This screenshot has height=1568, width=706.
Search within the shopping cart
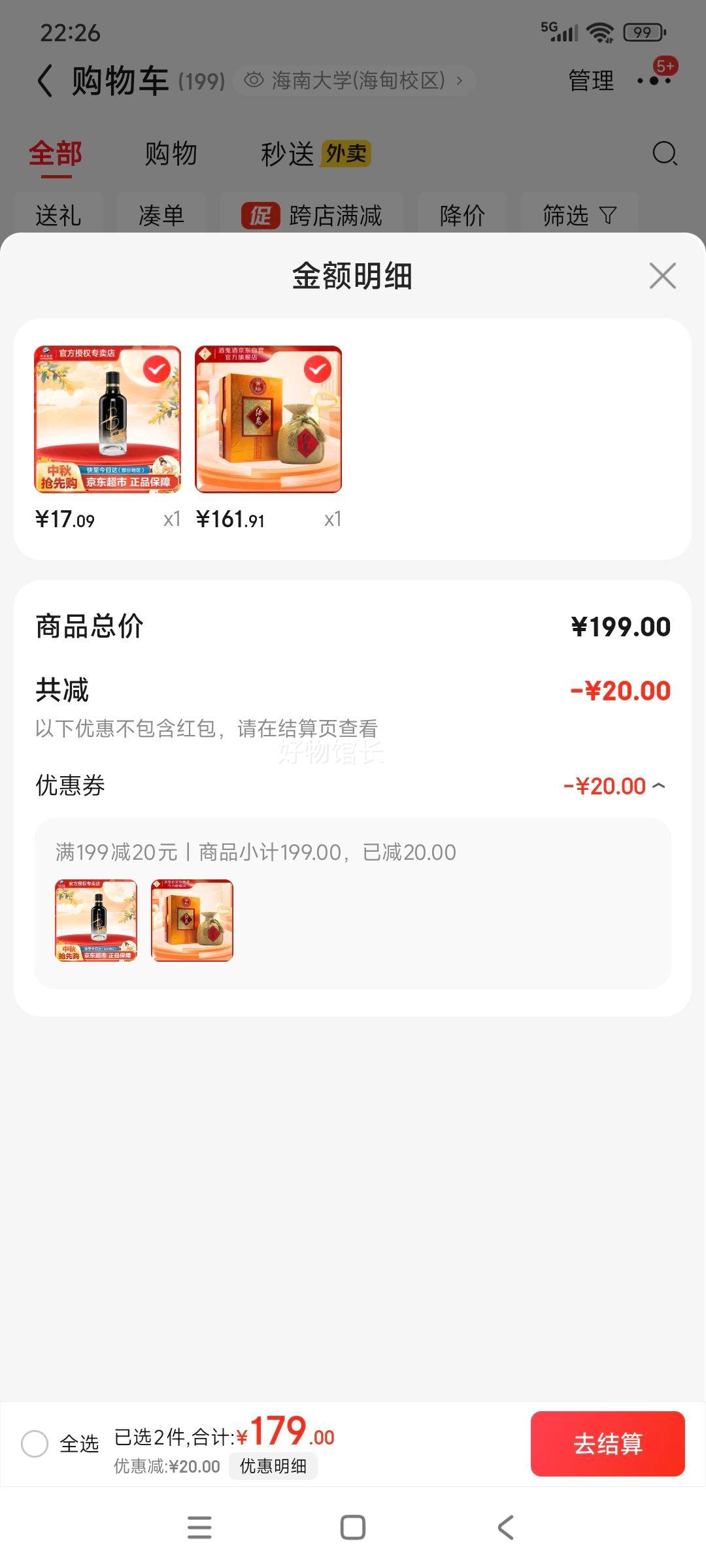tap(664, 154)
